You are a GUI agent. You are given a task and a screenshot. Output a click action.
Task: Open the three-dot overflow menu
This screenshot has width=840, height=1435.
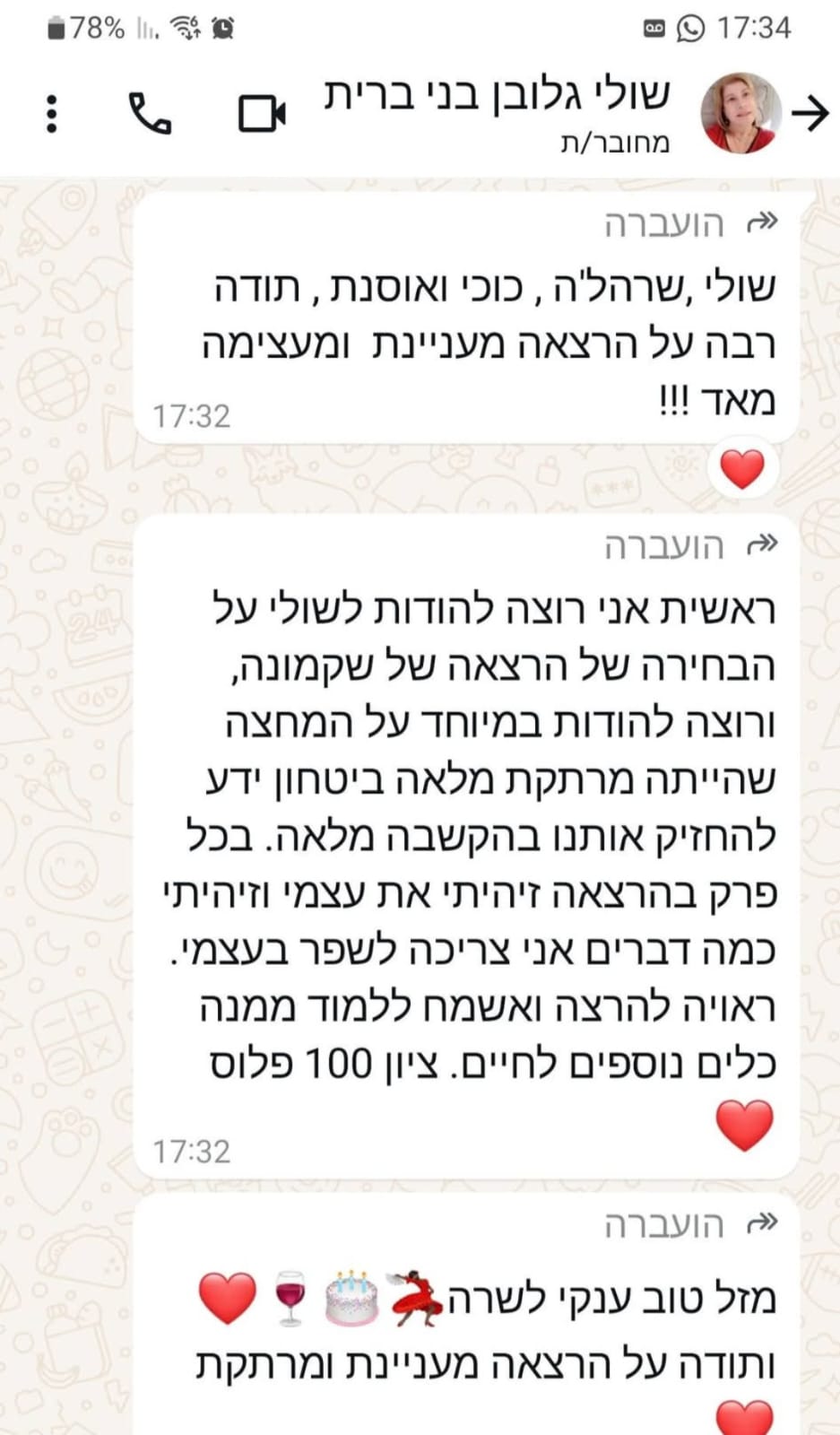coord(52,114)
